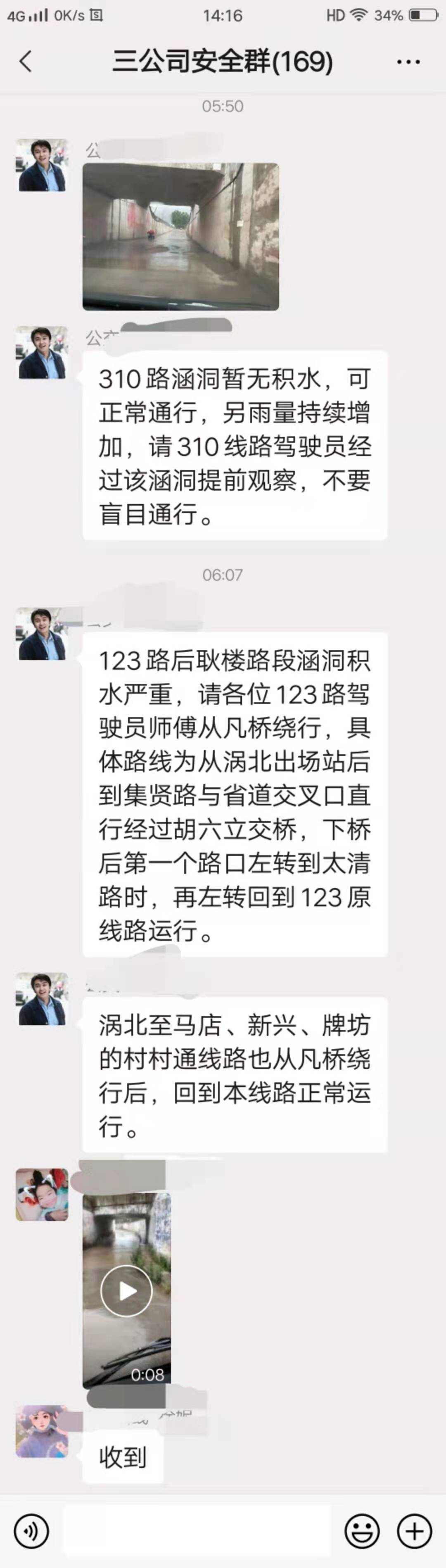View profile of the video sender's avatar
446x1568 pixels.
[x=42, y=1195]
